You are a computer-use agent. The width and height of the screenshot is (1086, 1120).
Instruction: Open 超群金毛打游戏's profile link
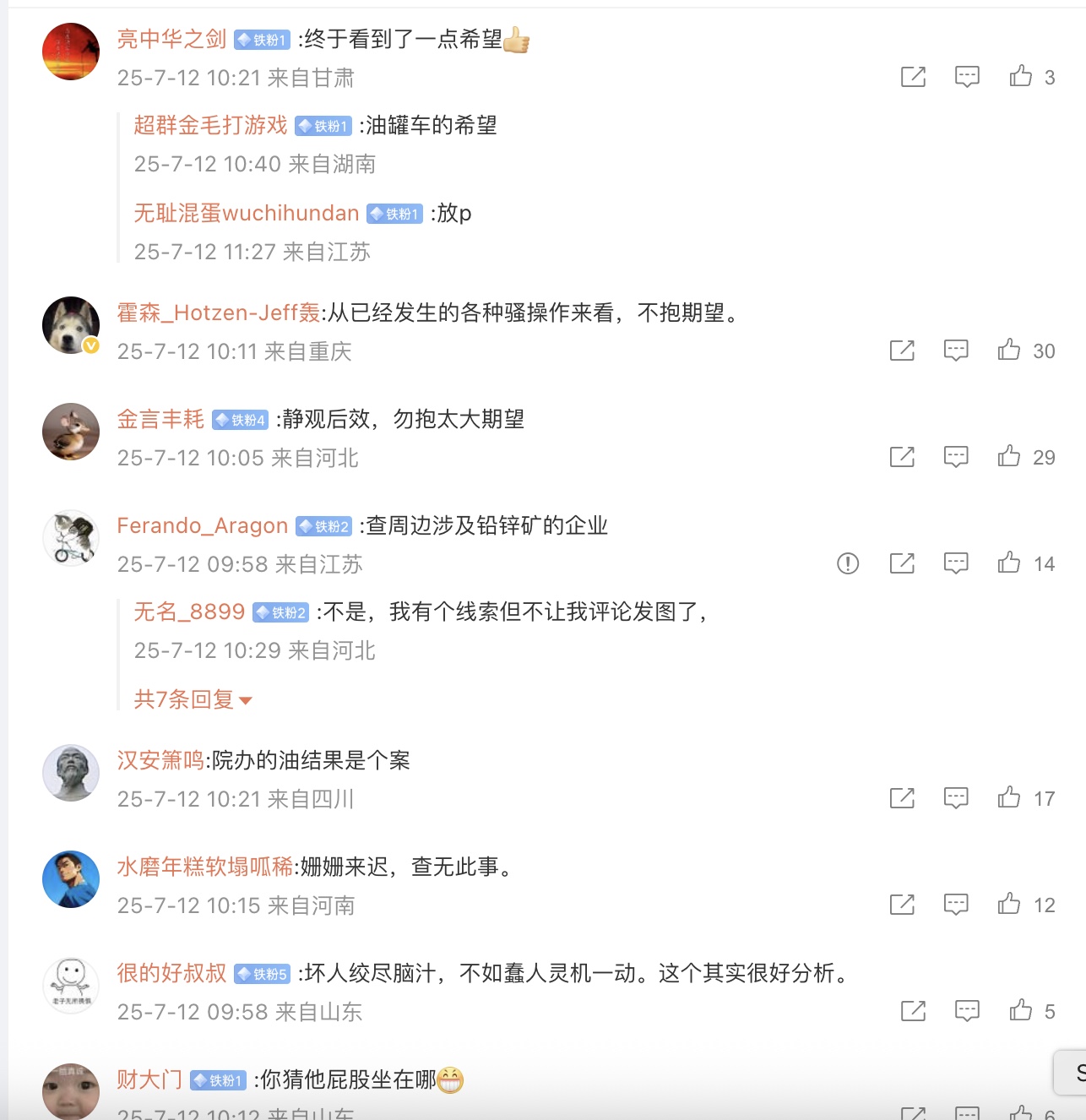tap(210, 125)
